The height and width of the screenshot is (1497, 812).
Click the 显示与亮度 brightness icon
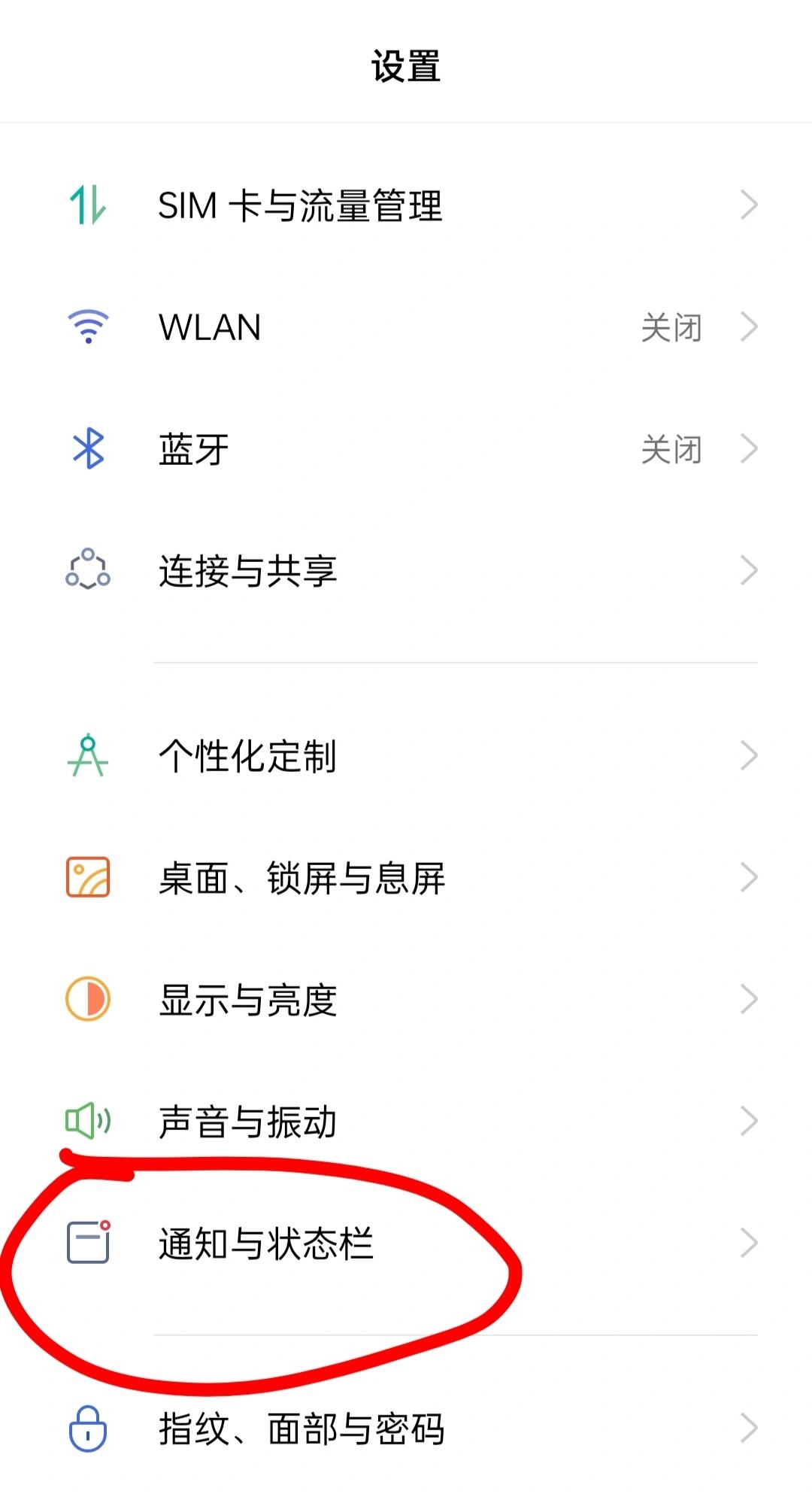[x=88, y=999]
